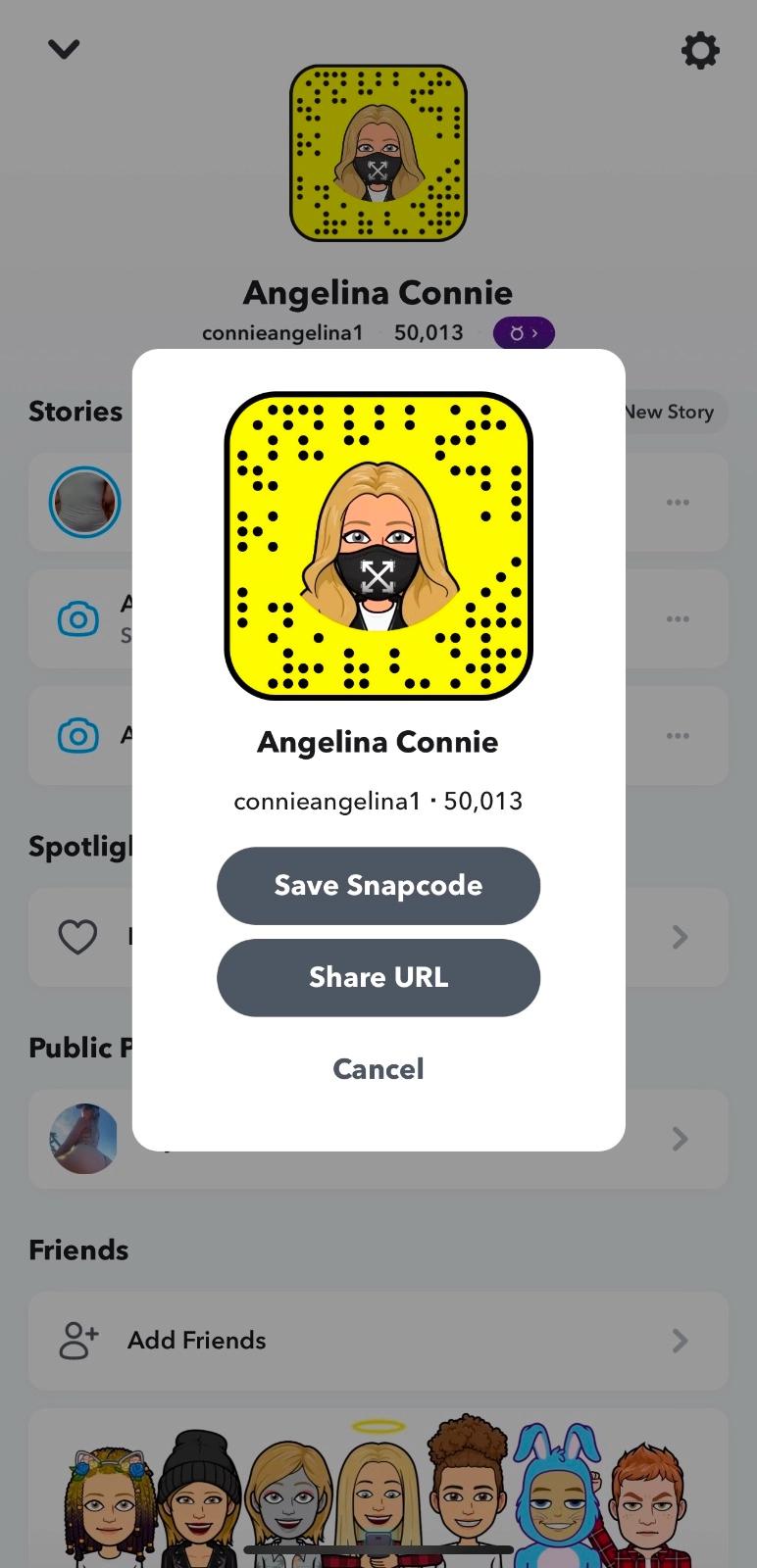Image resolution: width=757 pixels, height=1568 pixels.
Task: Collapse profile with the down chevron
Action: point(64,49)
